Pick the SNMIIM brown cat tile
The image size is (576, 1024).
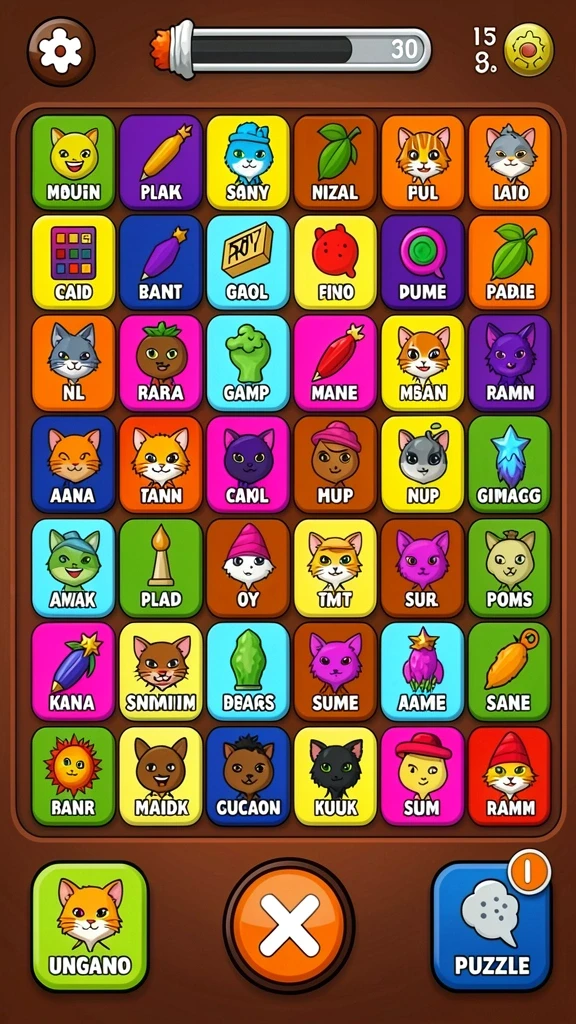pyautogui.click(x=161, y=671)
